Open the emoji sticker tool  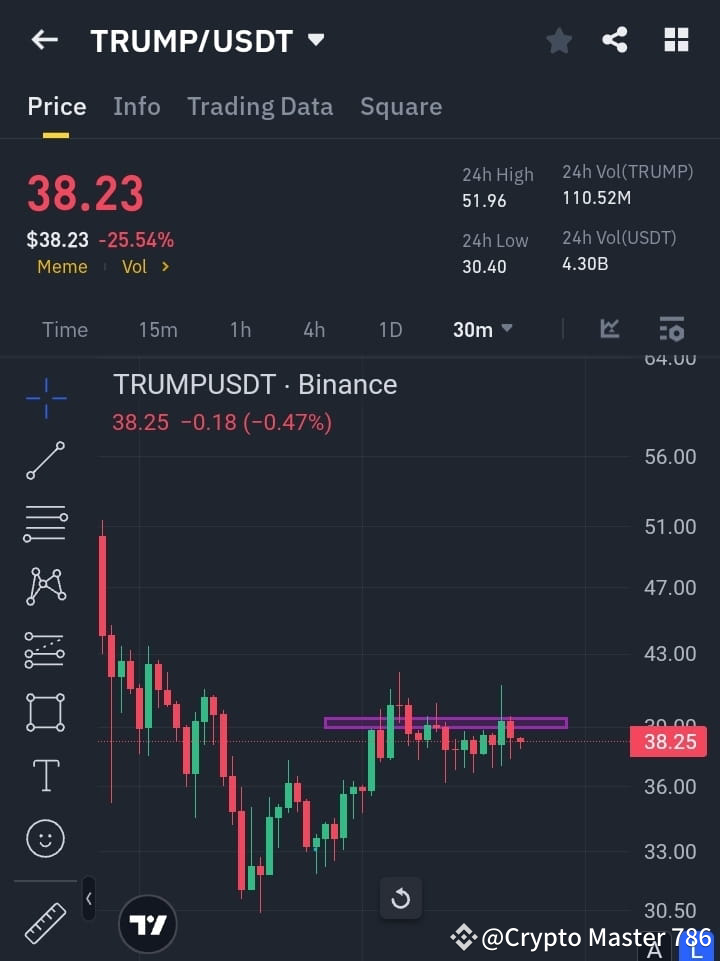pos(44,838)
